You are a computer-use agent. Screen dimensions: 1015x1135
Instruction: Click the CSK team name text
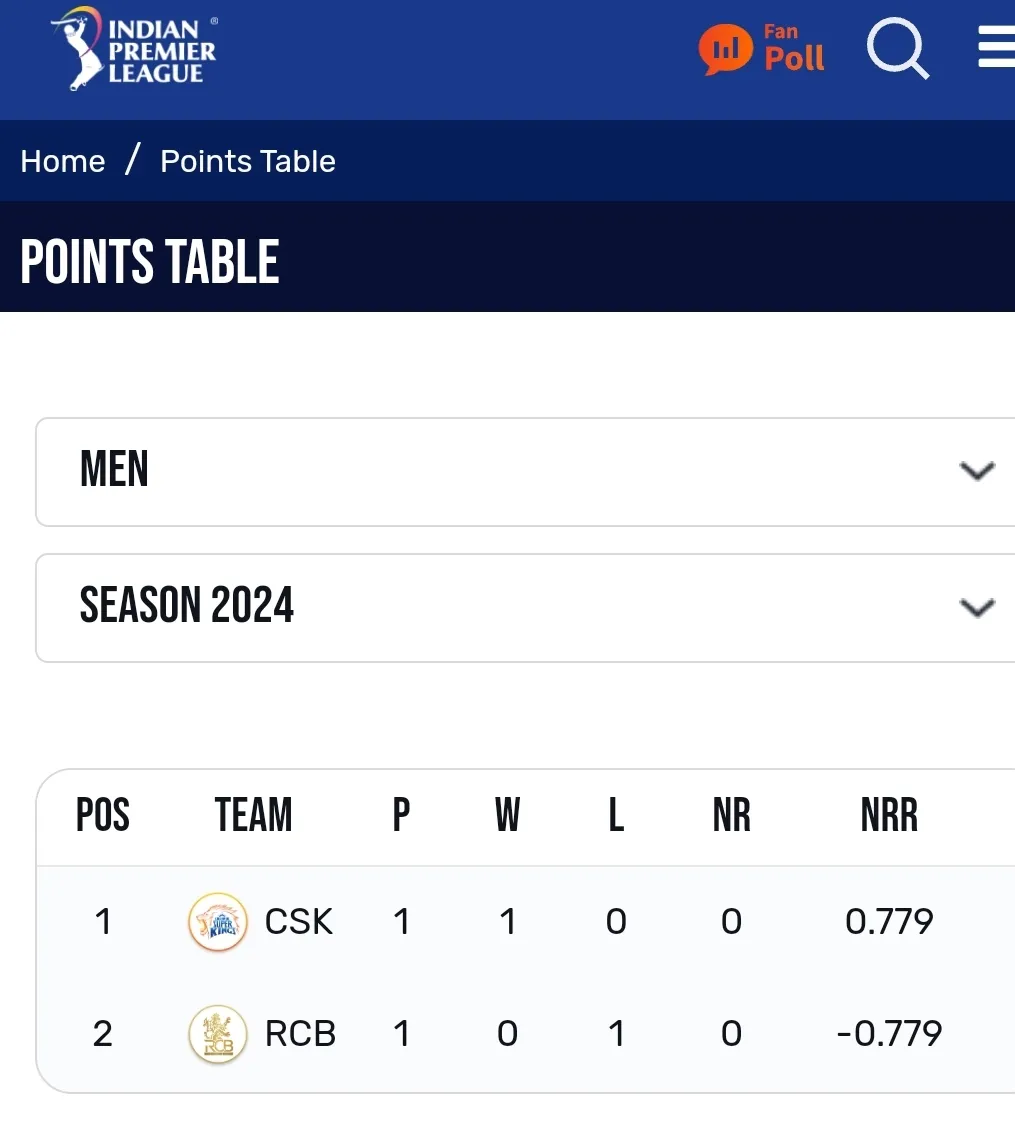tap(297, 922)
